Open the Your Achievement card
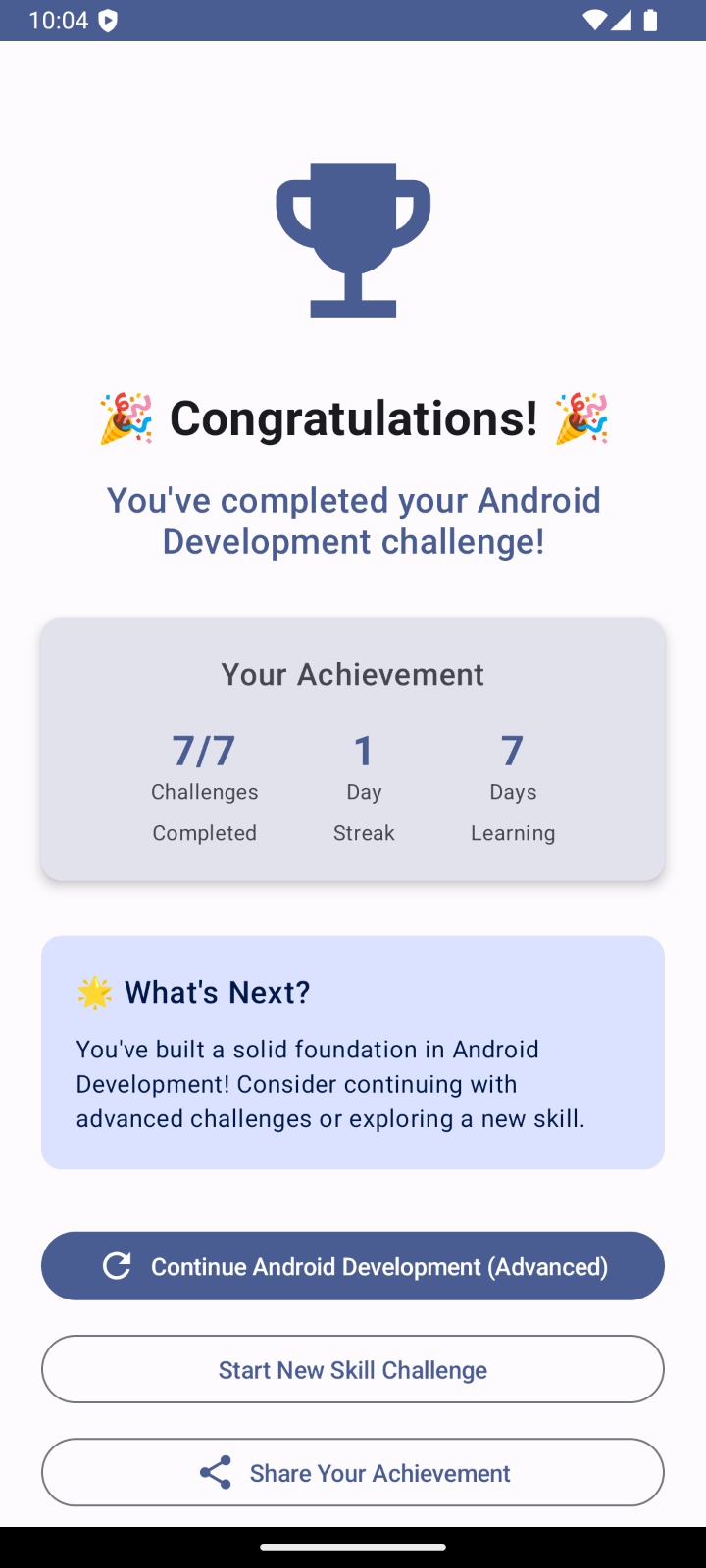 (x=353, y=748)
